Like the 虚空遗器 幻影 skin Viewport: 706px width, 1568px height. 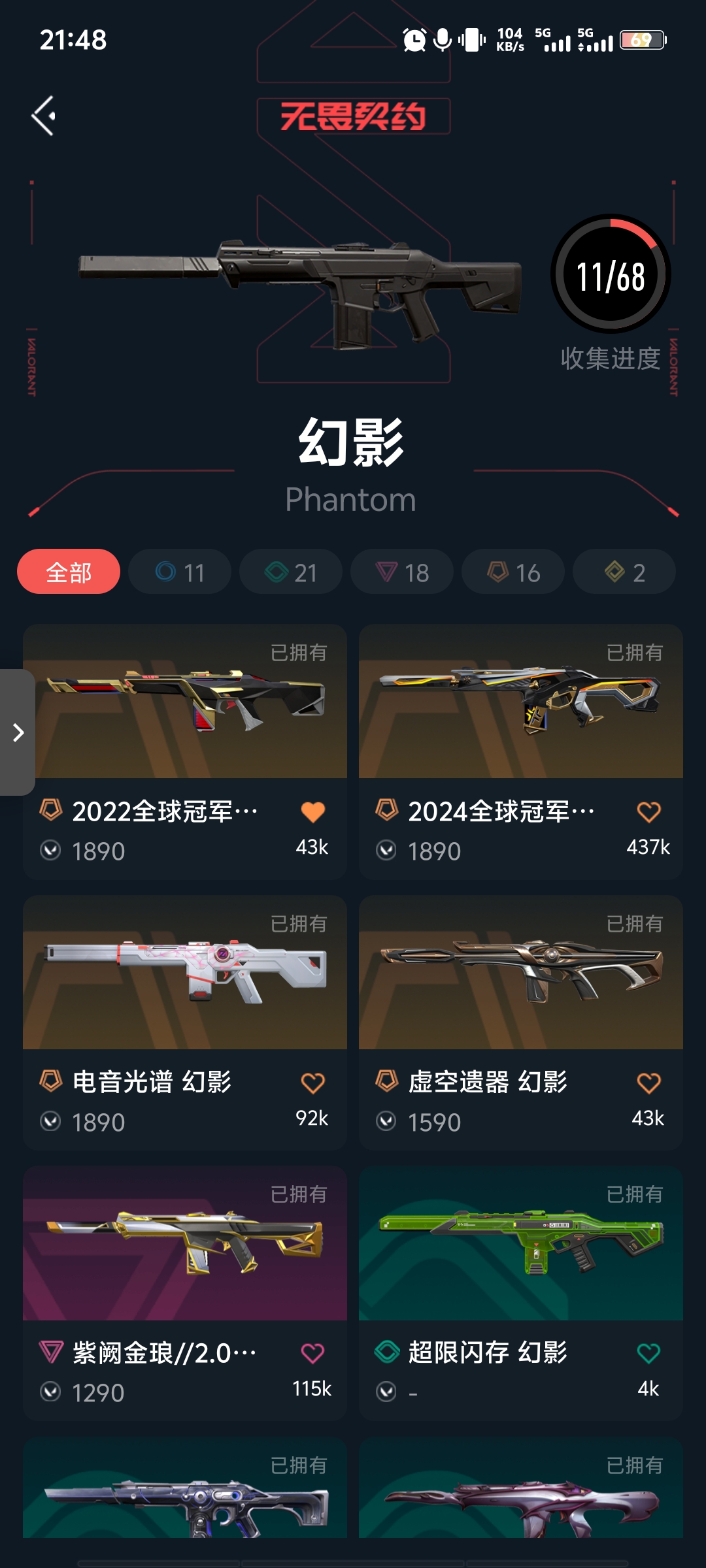648,1083
